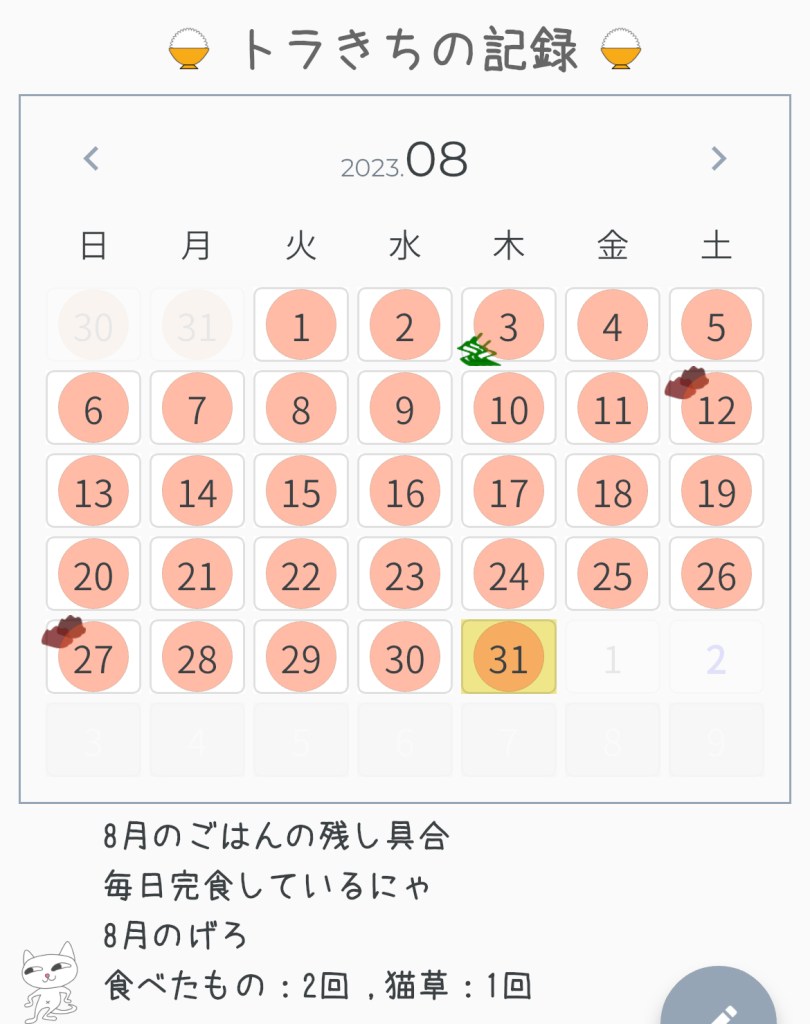The width and height of the screenshot is (810, 1024).
Task: Choose August 19 on the calendar
Action: [x=716, y=491]
